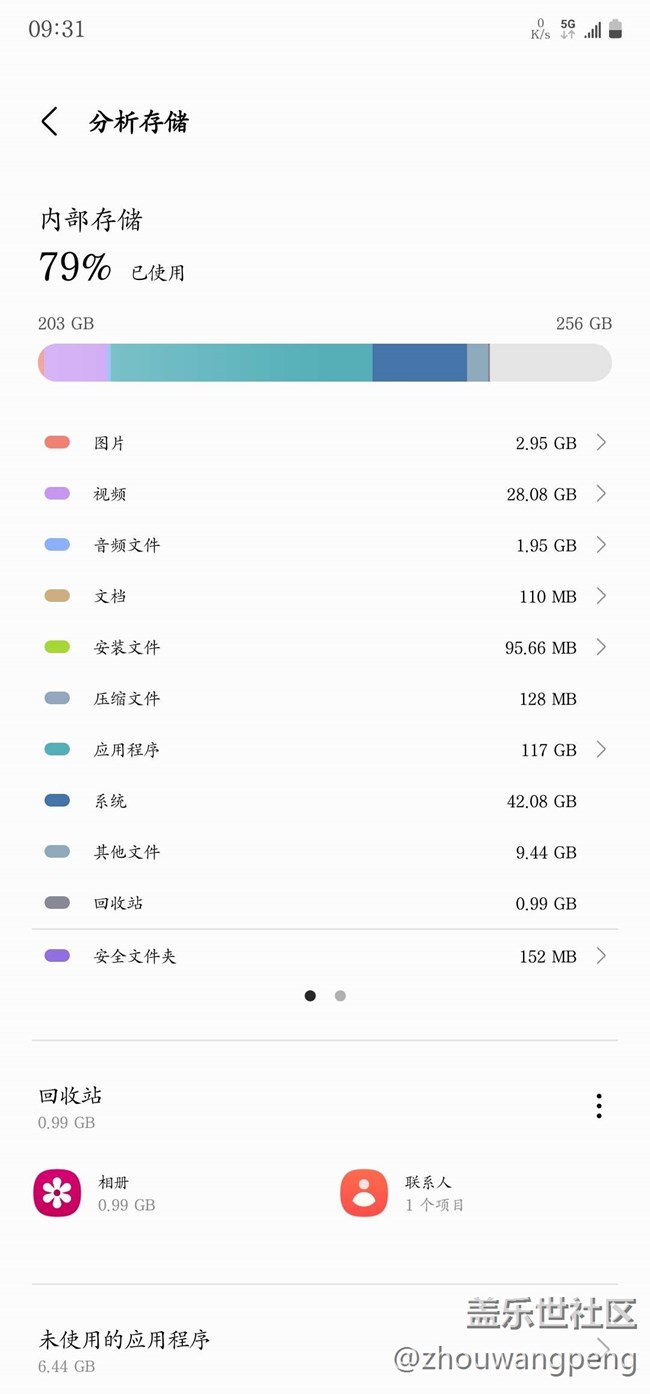Open 联系人 recycle bin item
Screen dimensions: 650x1394
pos(402,1193)
